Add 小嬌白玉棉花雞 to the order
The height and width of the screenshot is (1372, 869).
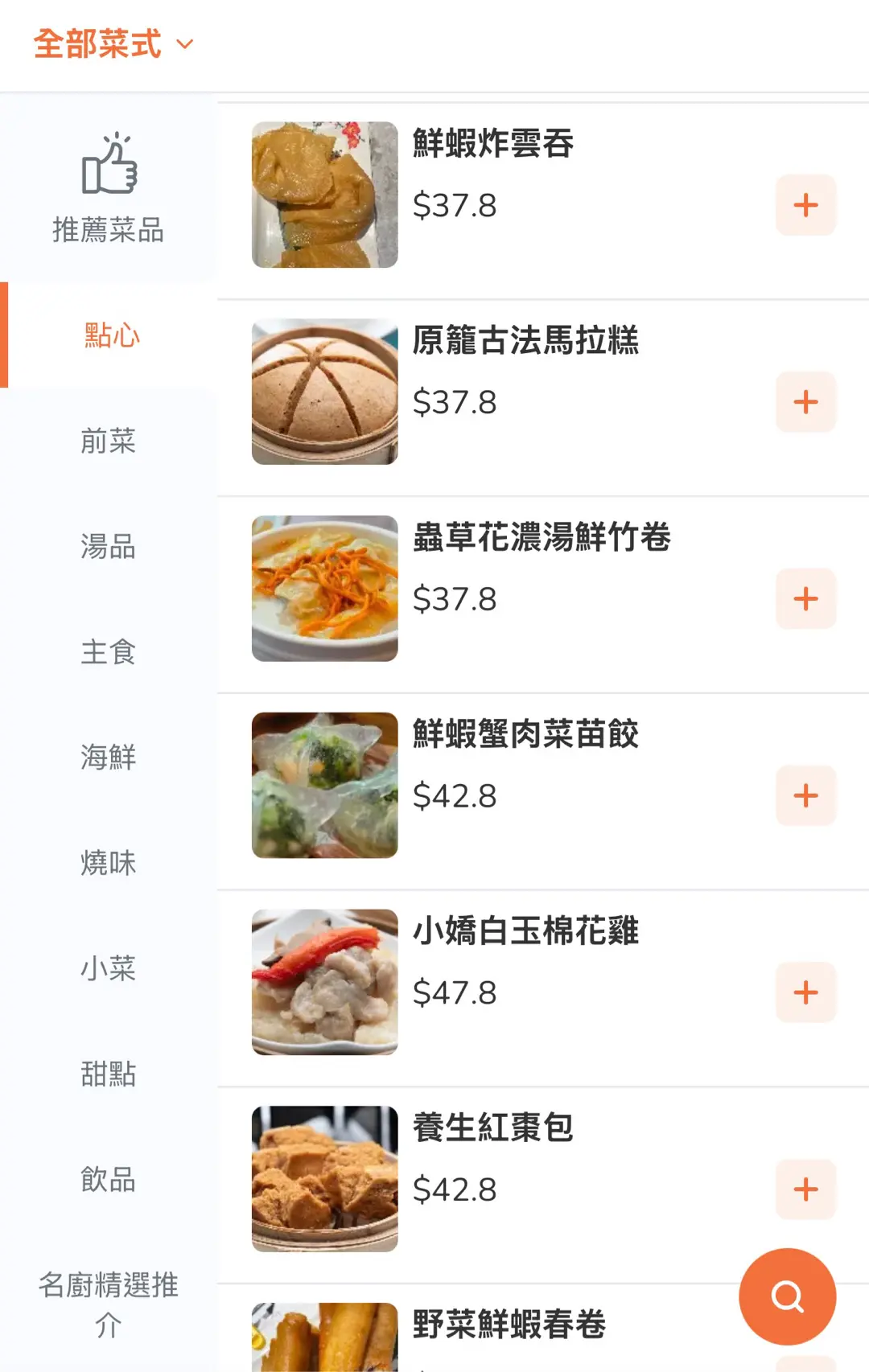click(x=805, y=992)
